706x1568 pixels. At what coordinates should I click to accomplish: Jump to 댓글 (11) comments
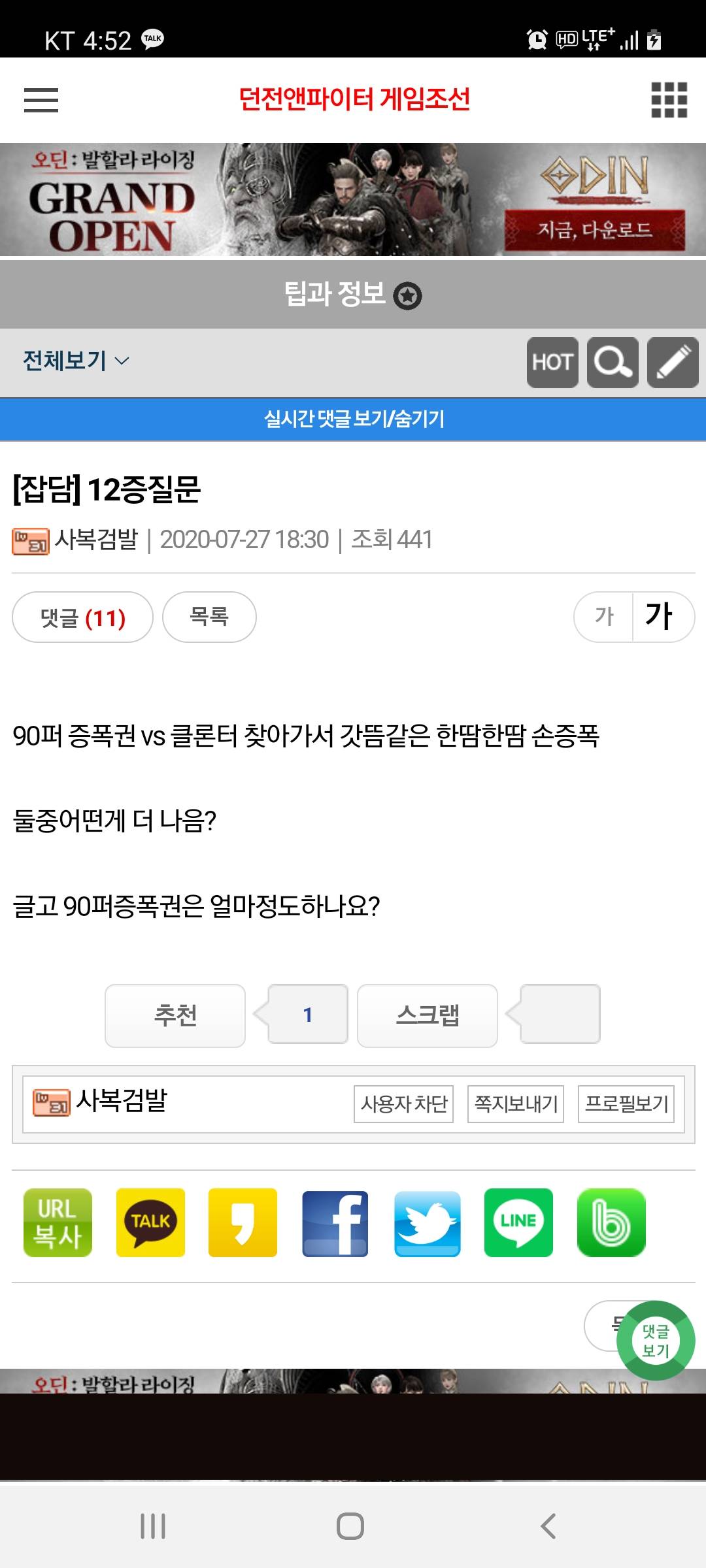coord(82,617)
